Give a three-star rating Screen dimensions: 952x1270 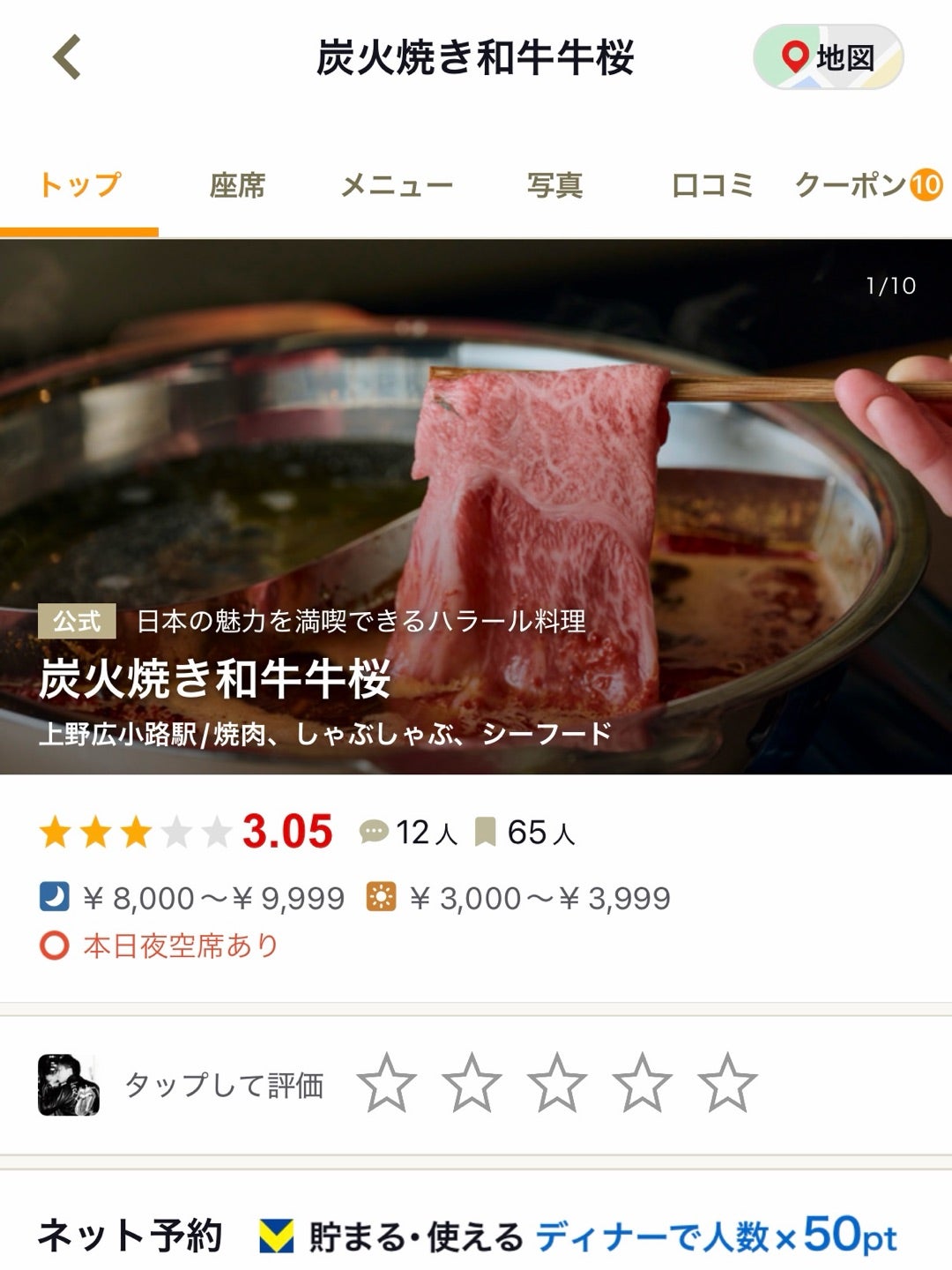(x=557, y=1083)
